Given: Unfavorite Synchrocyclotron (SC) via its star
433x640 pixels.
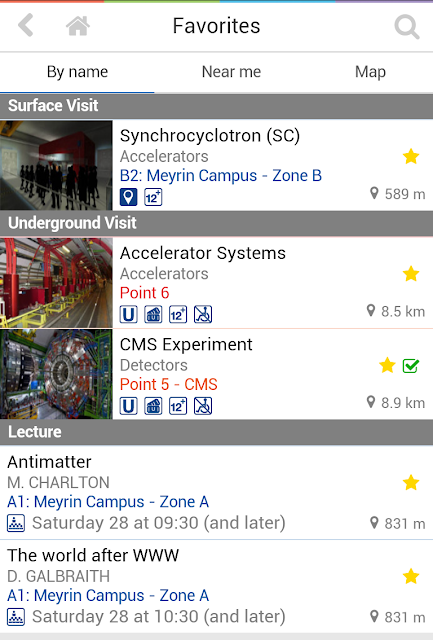Looking at the screenshot, I should [x=411, y=156].
